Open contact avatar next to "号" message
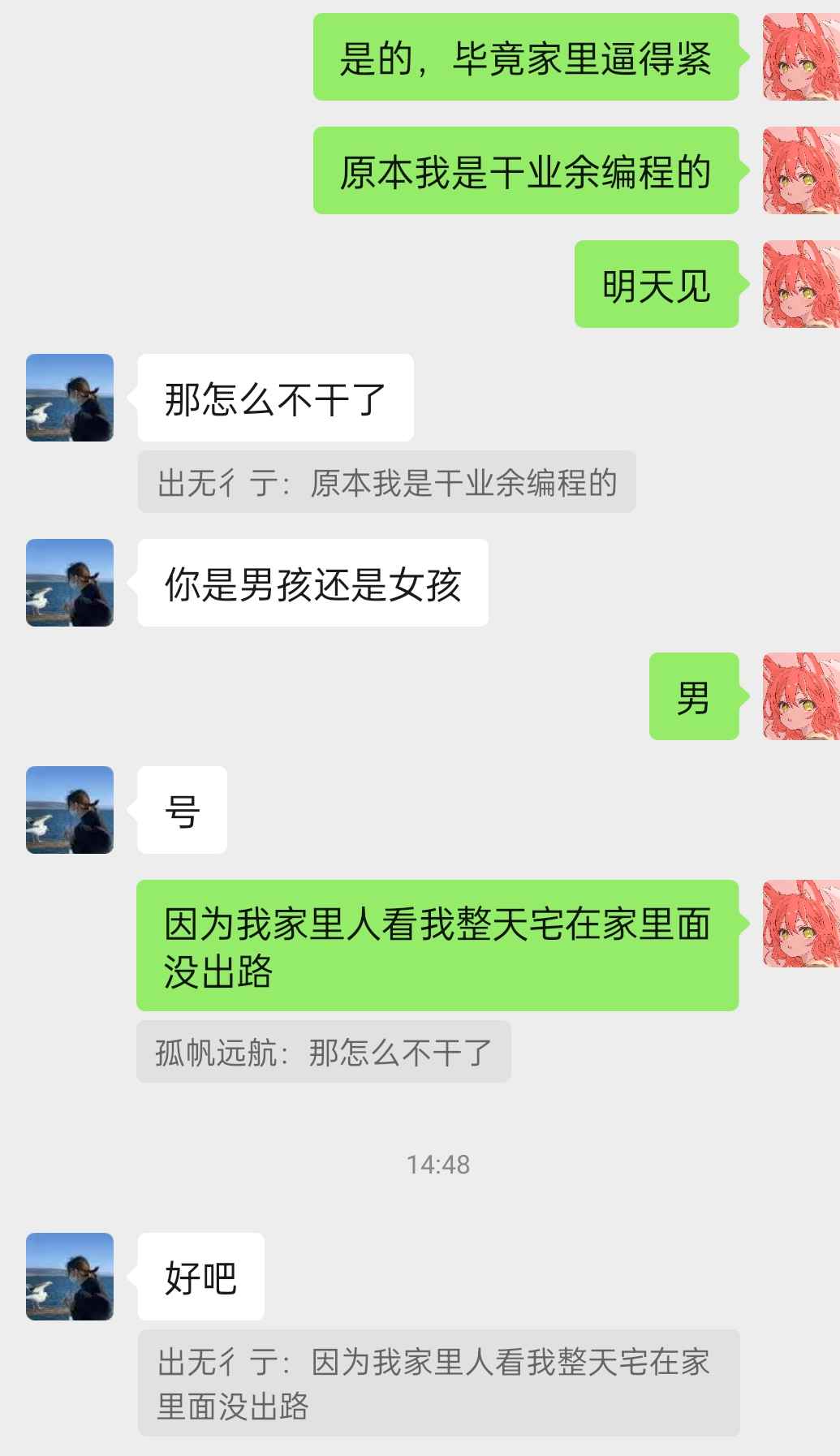Screen dimensions: 840x1456 [x=70, y=810]
